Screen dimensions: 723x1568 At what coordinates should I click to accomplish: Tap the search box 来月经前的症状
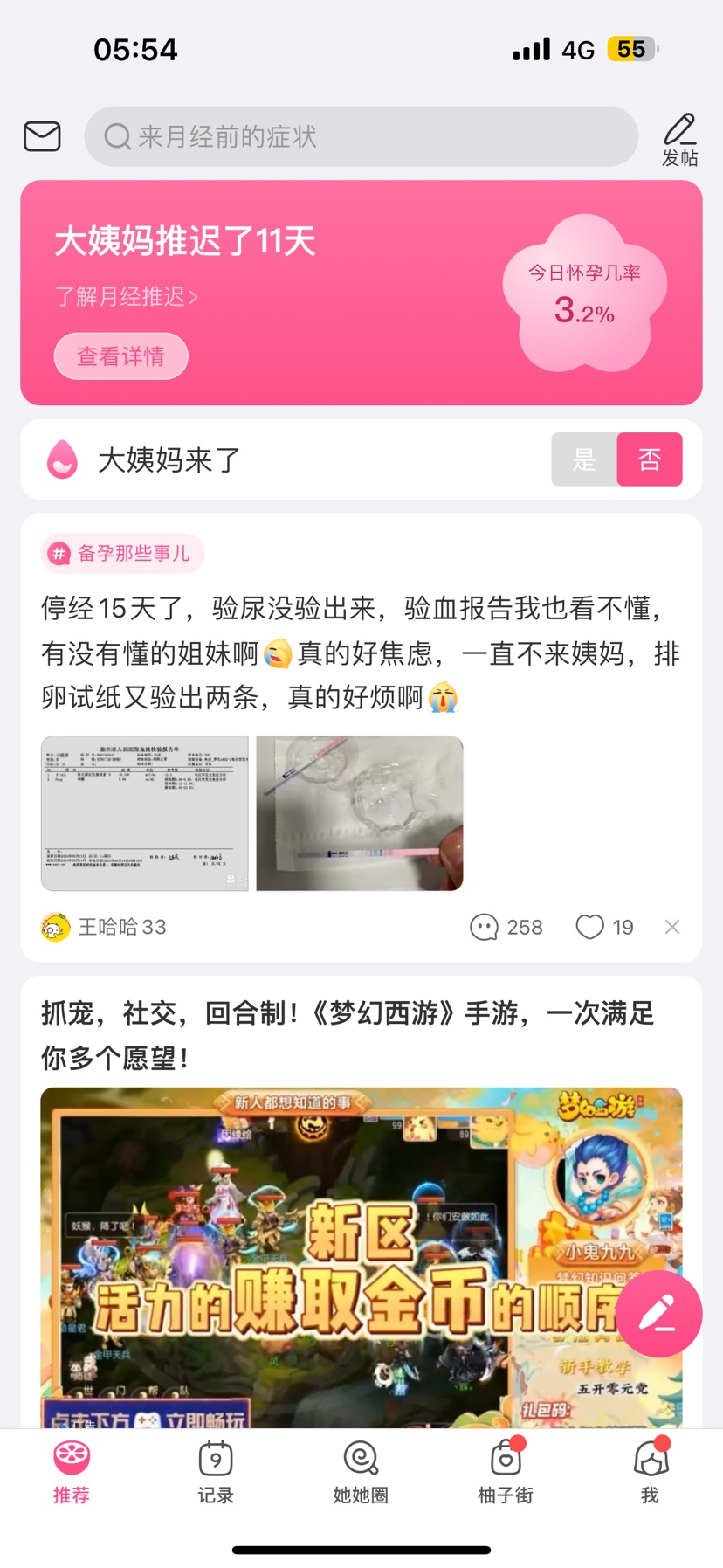pos(361,136)
